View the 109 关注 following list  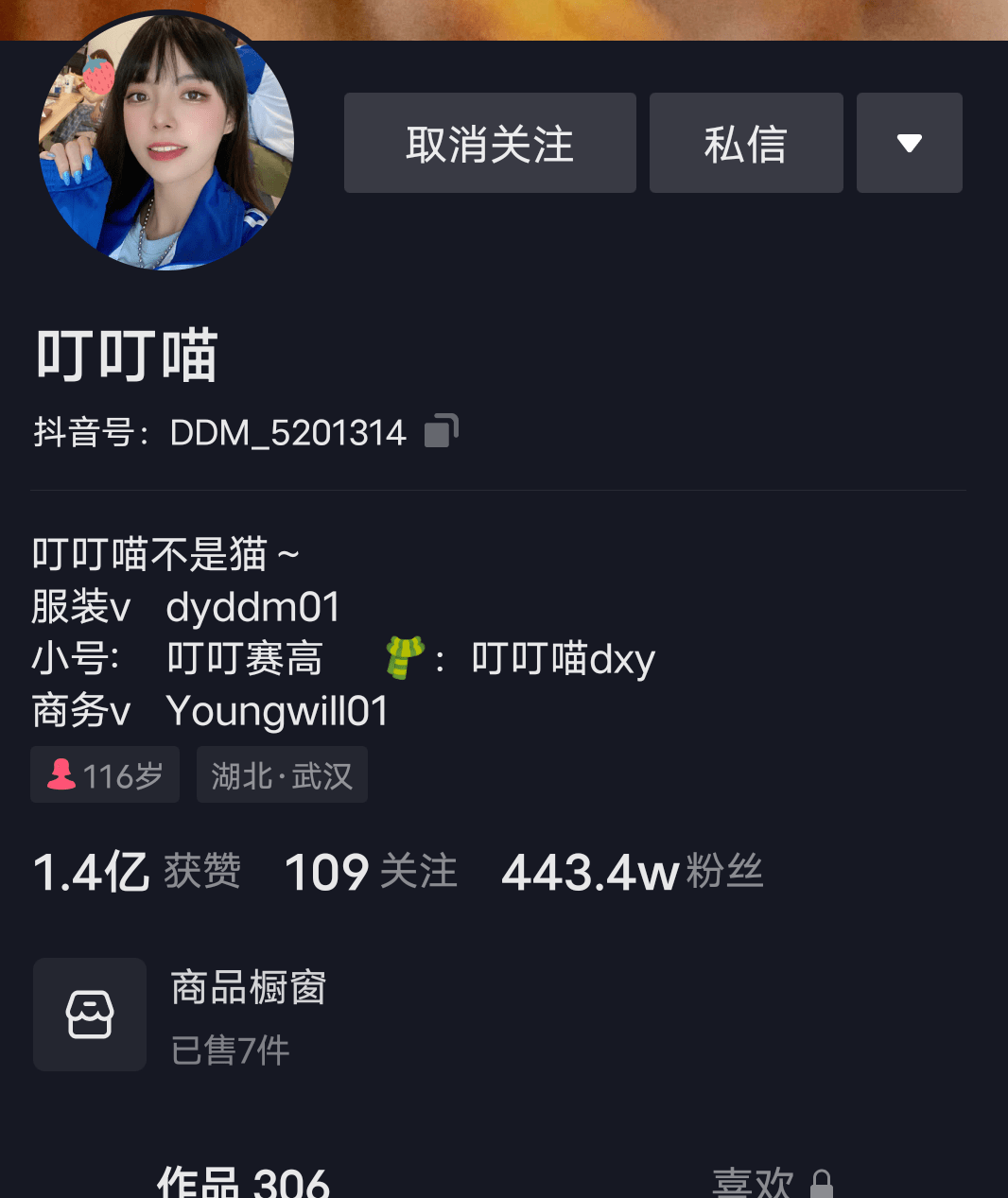click(370, 872)
